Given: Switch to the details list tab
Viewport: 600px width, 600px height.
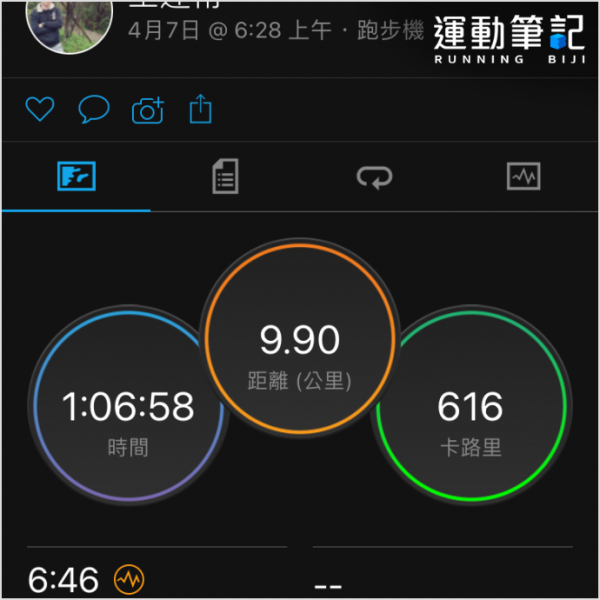Looking at the screenshot, I should point(226,178).
